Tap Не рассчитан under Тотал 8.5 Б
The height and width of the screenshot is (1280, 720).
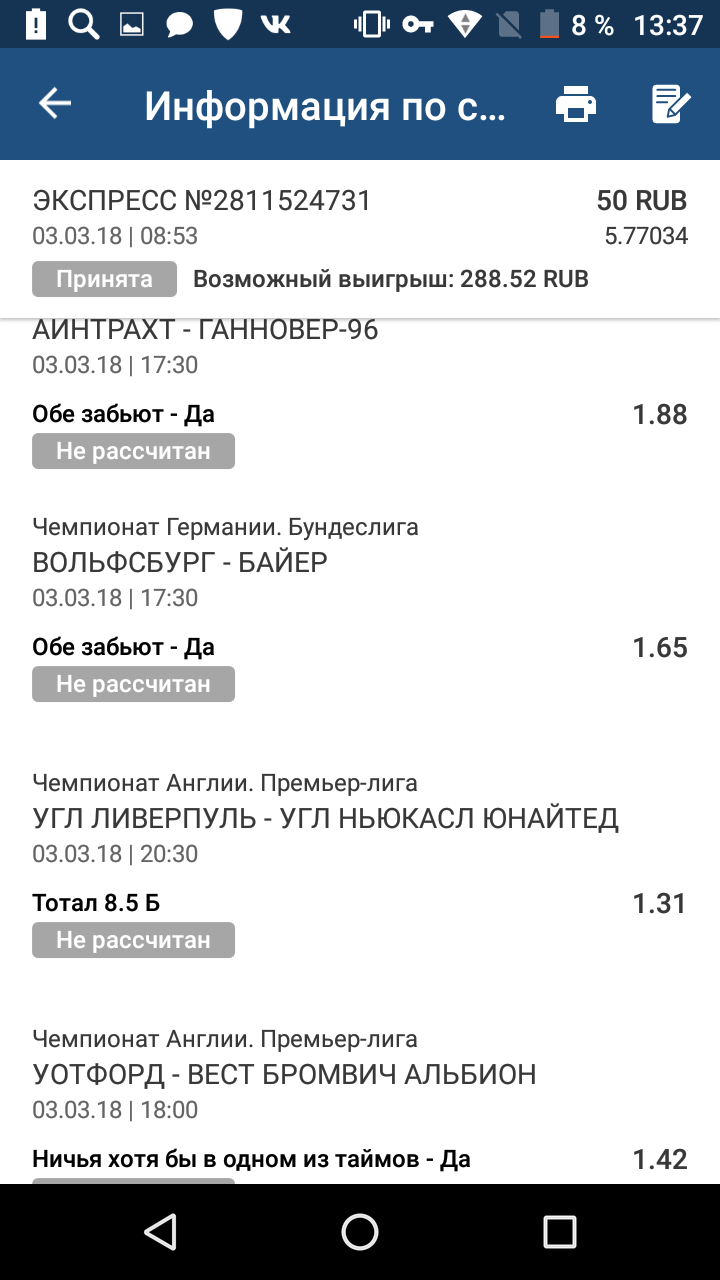[x=133, y=939]
